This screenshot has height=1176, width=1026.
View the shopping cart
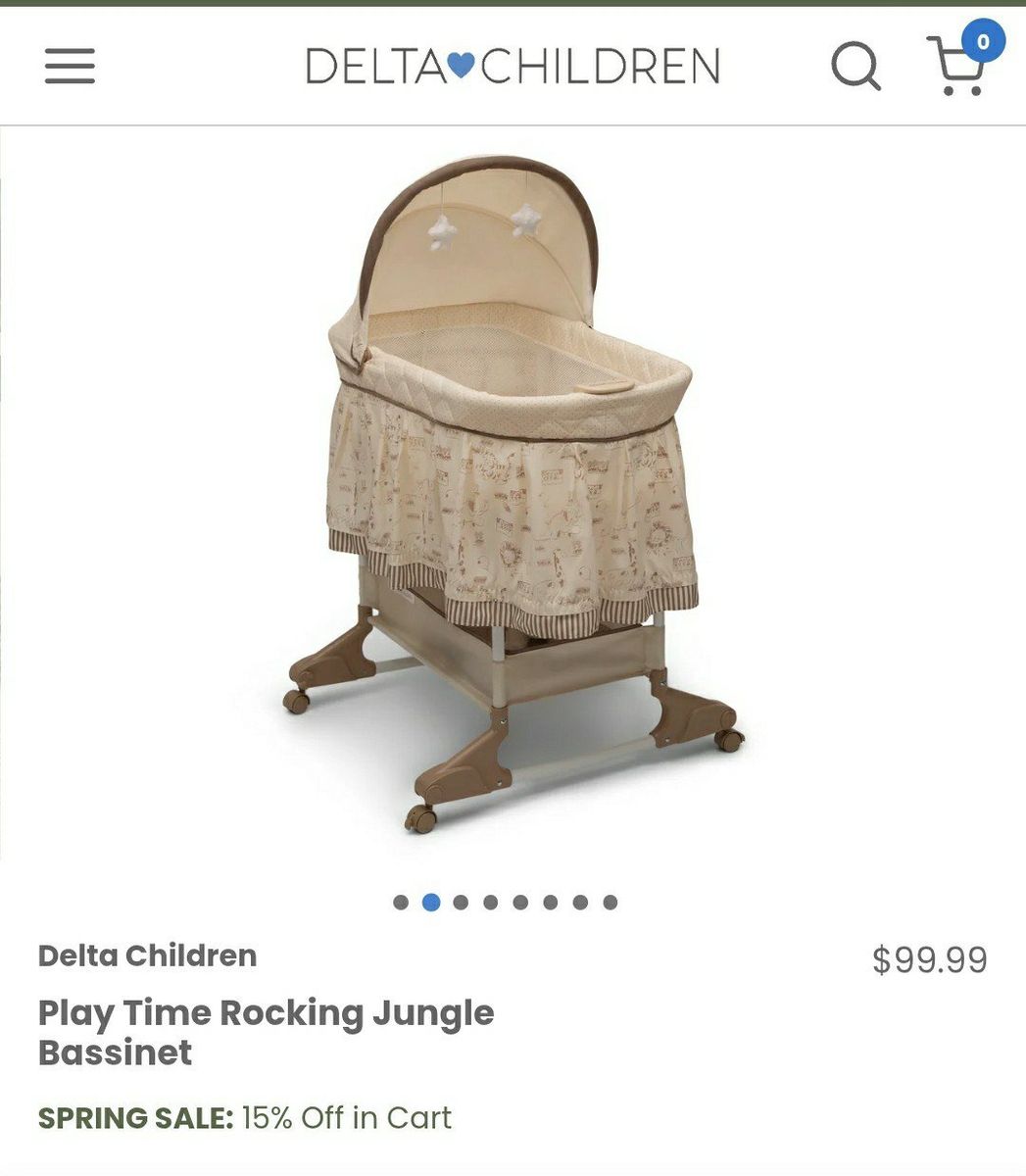956,67
